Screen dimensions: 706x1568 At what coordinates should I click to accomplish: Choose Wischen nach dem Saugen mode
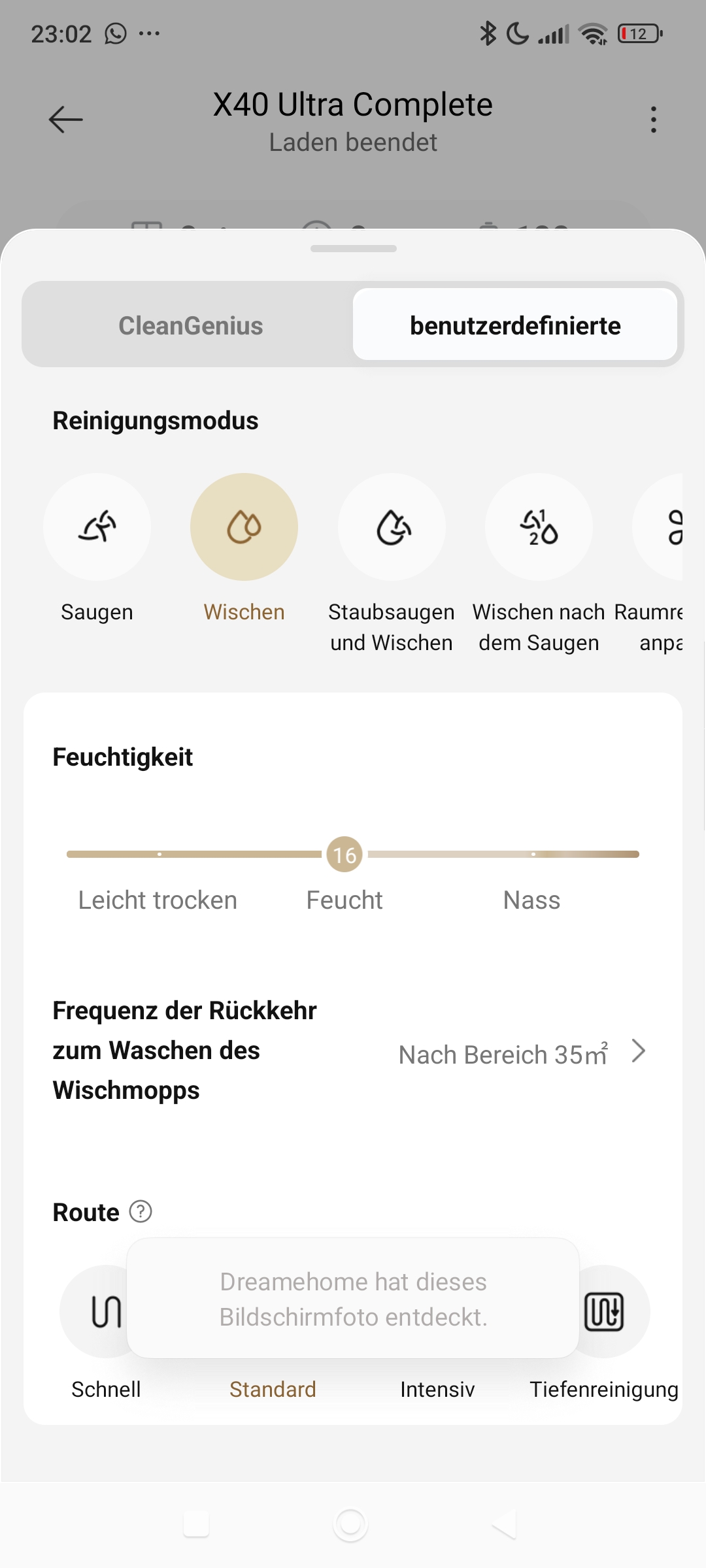coord(539,527)
